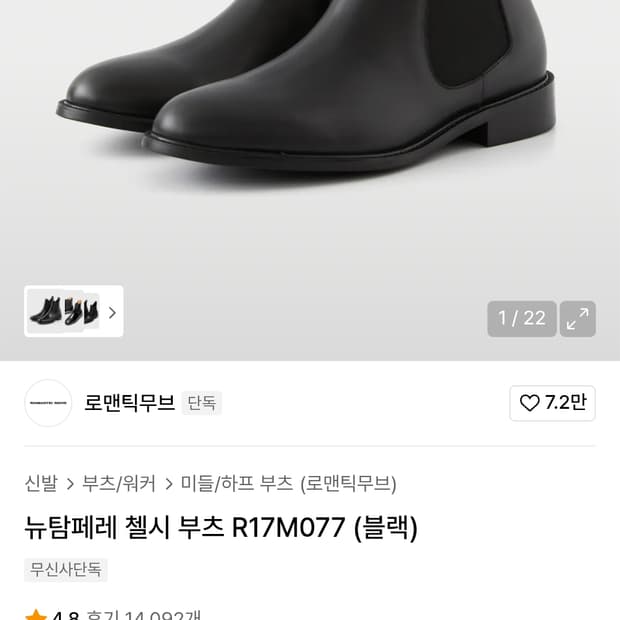Open the 부츠/워커 category
The width and height of the screenshot is (620, 620).
(119, 483)
